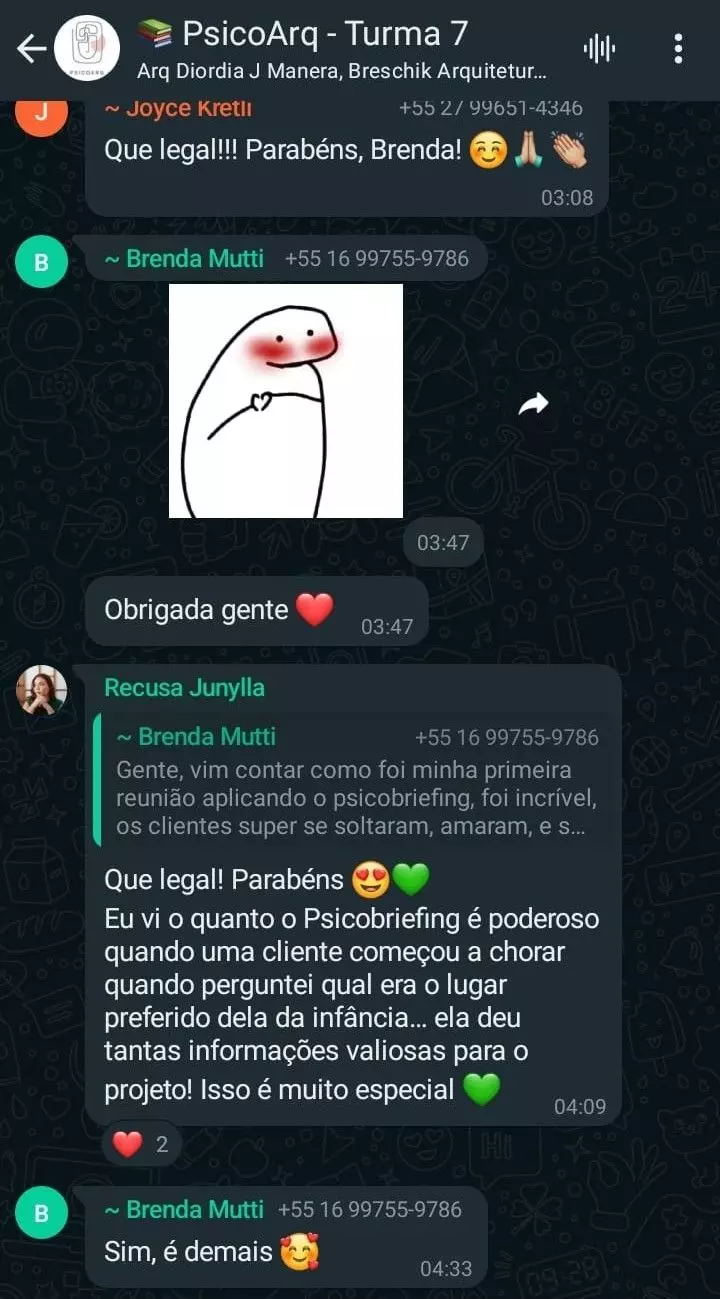The width and height of the screenshot is (720, 1299).
Task: Open Recusa Junylla's profile photo
Action: point(42,690)
